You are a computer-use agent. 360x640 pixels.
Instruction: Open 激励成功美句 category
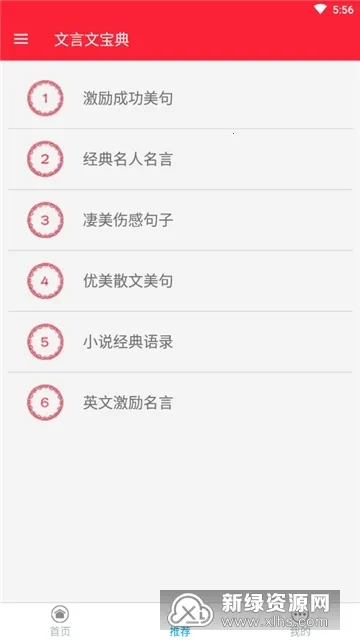(x=180, y=98)
